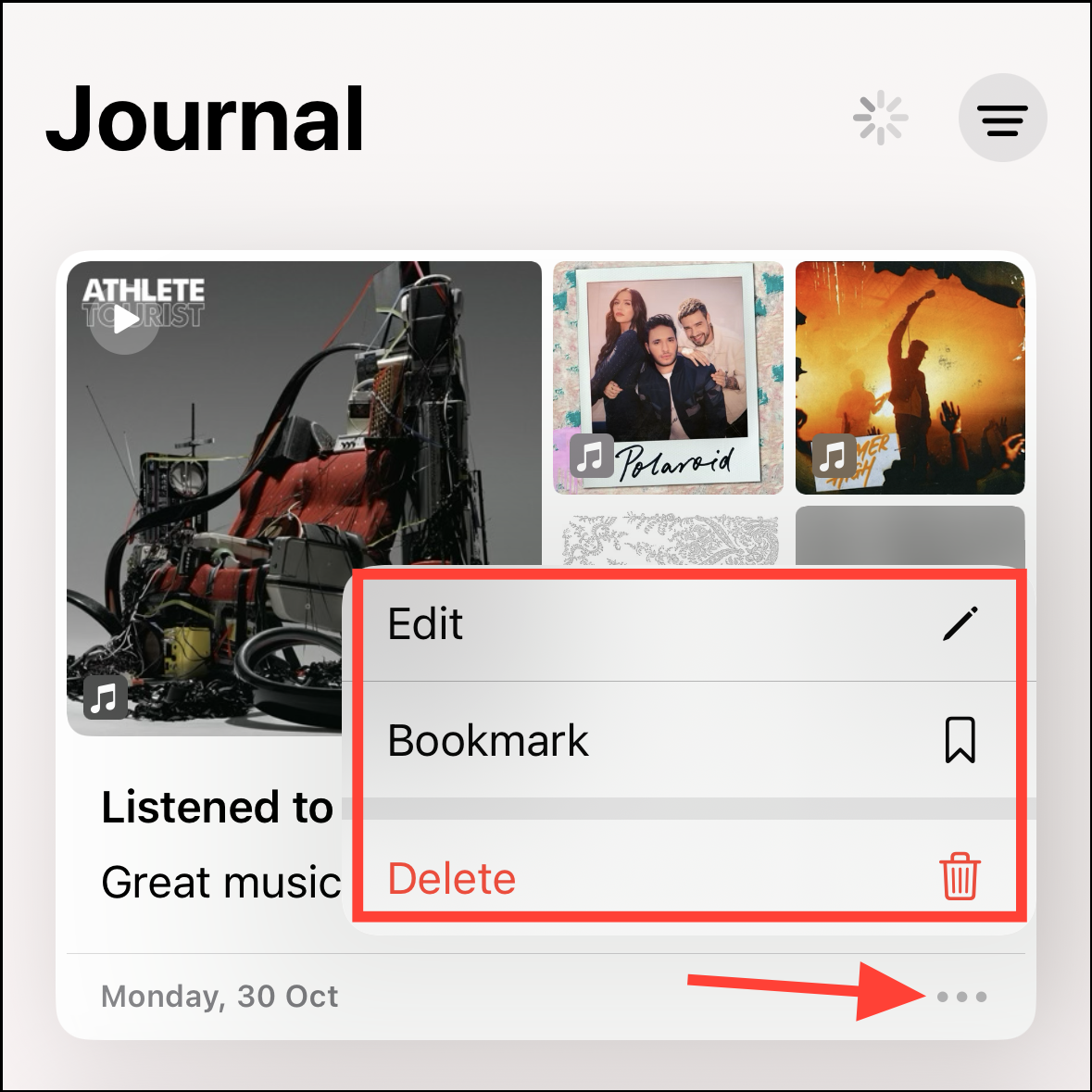Tap the three-dot more options button
Image resolution: width=1092 pixels, height=1092 pixels.
[961, 997]
